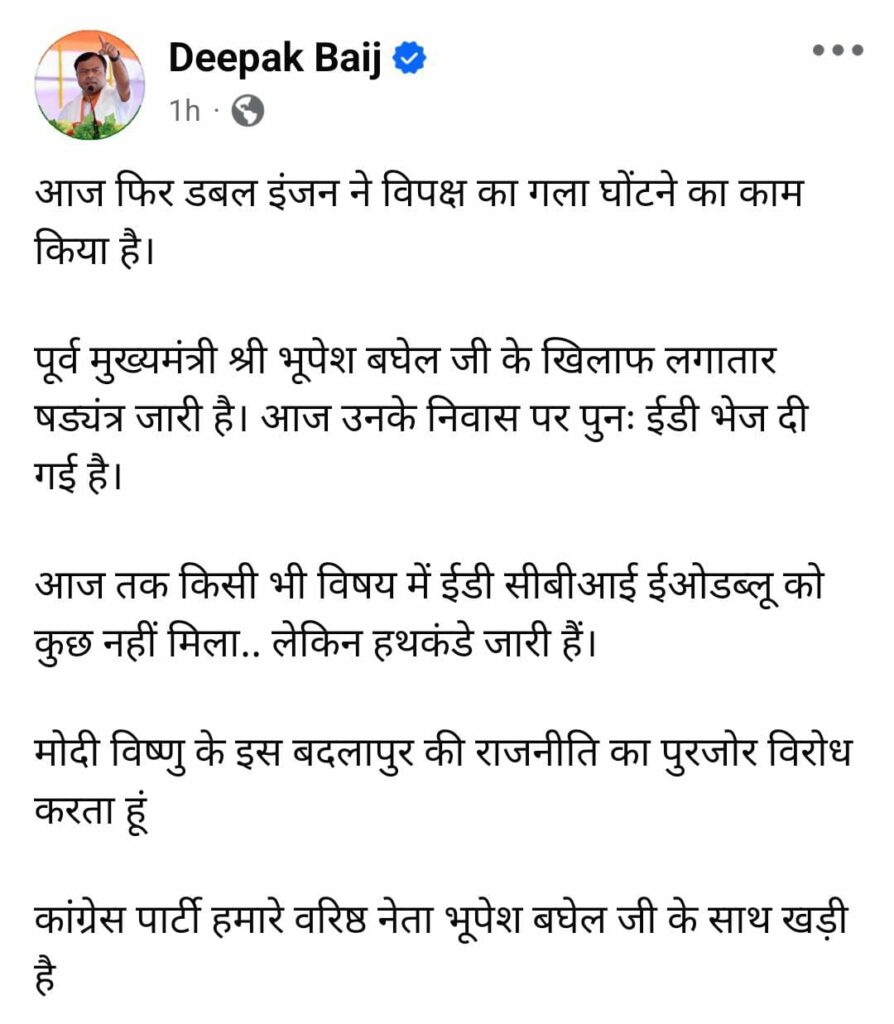Open the post's three-dot options menu
894x1024 pixels.
pyautogui.click(x=836, y=50)
